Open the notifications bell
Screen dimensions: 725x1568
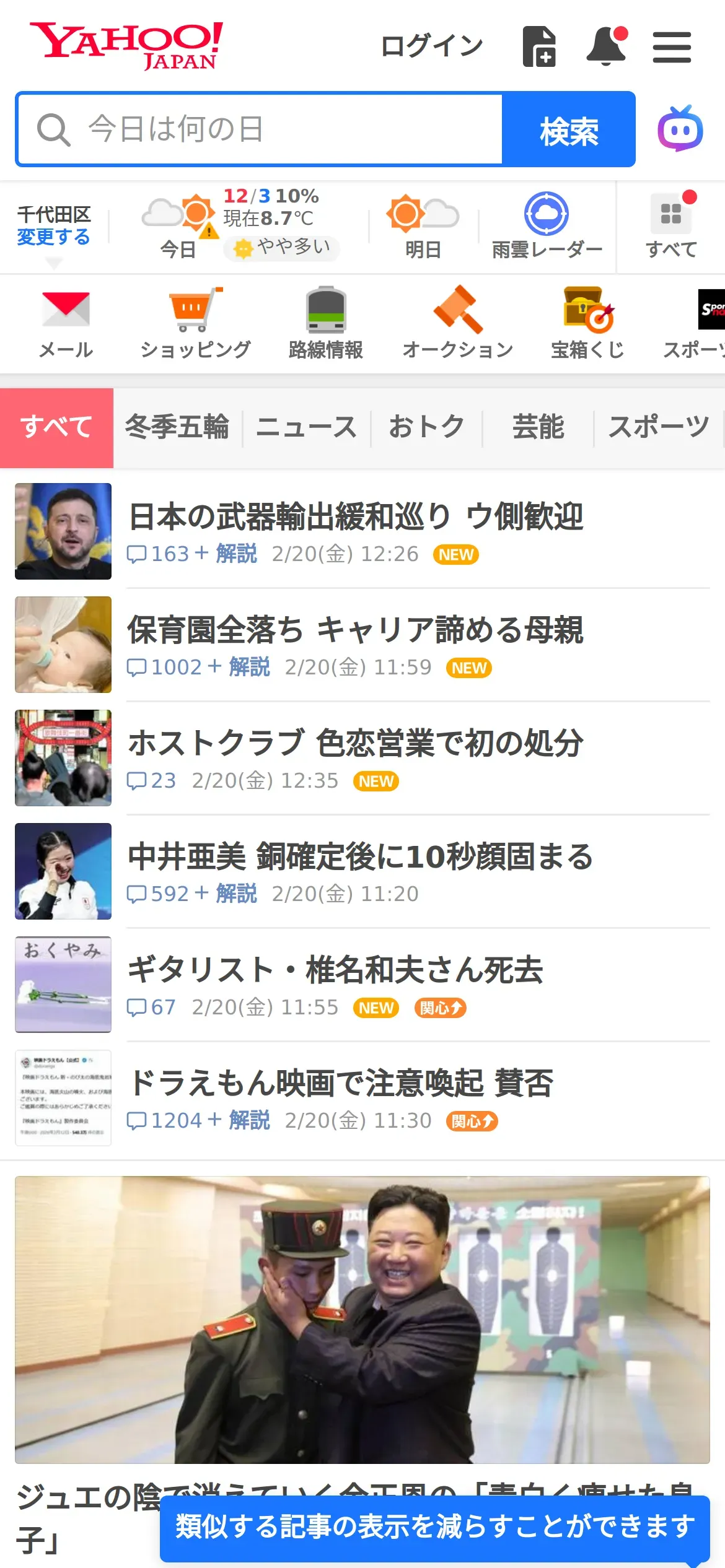tap(607, 46)
